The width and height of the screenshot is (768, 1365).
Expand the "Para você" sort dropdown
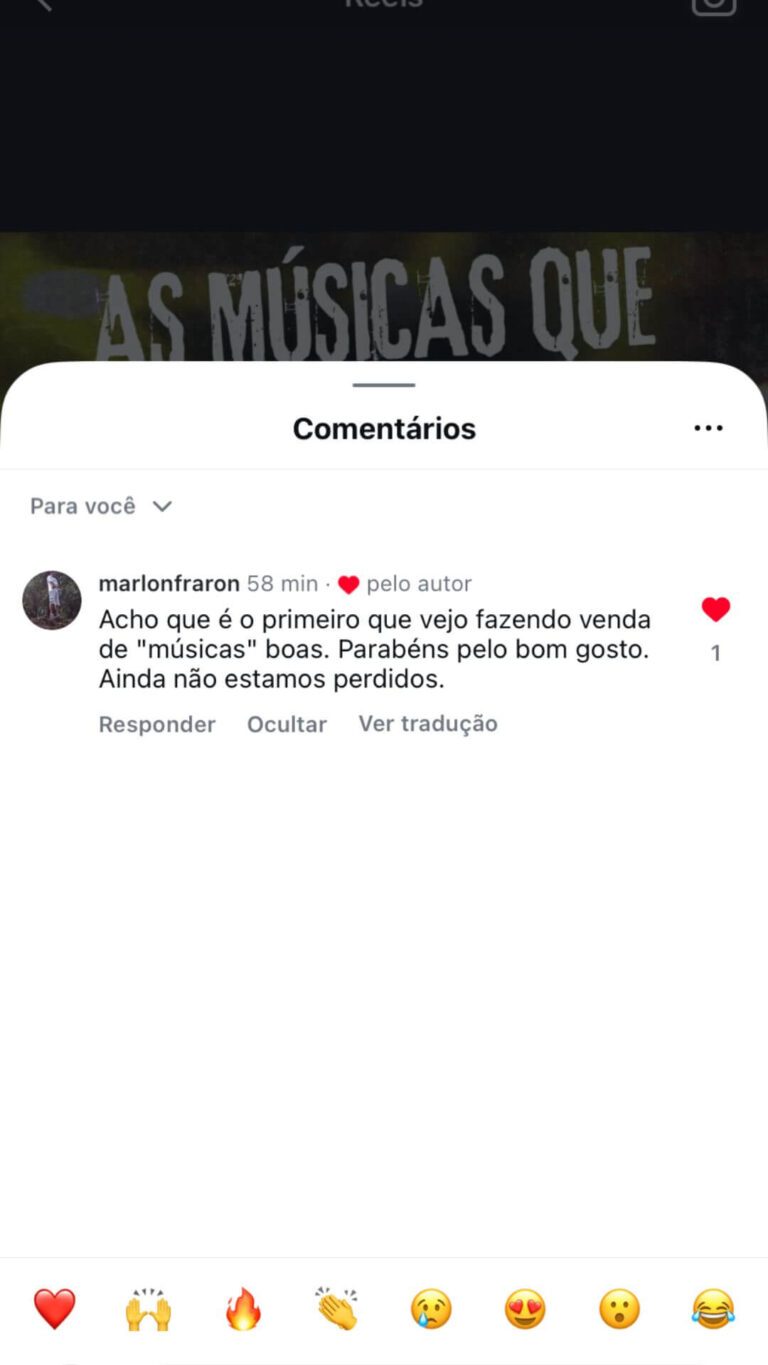click(x=101, y=506)
